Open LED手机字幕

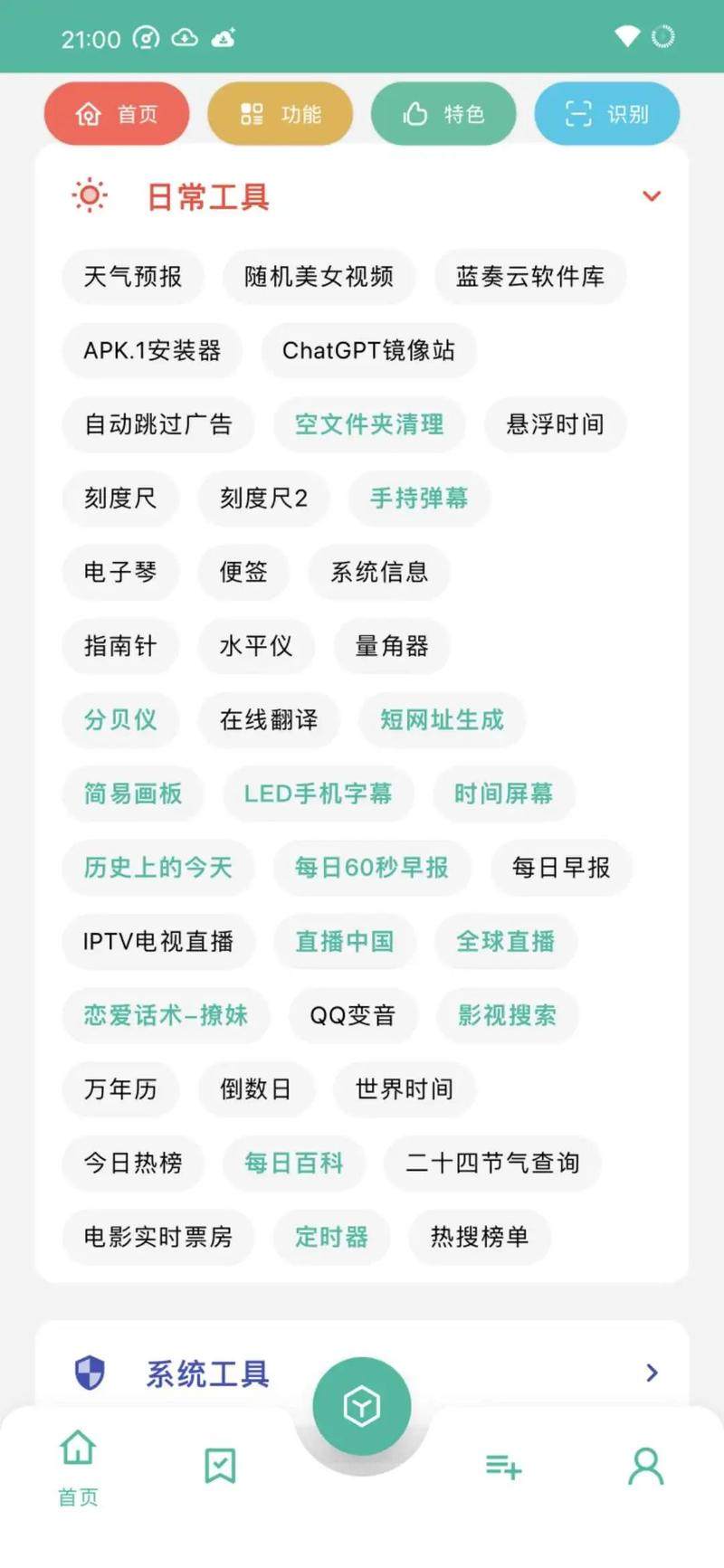coord(318,794)
